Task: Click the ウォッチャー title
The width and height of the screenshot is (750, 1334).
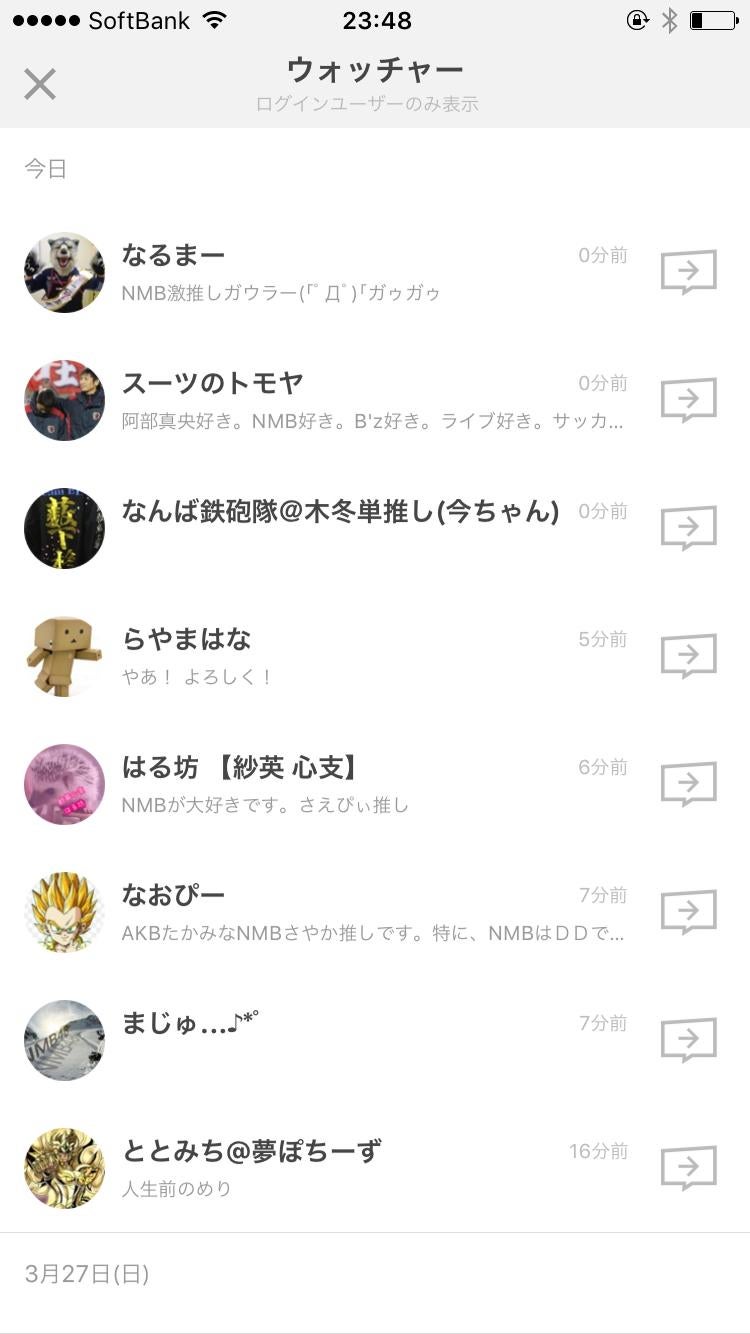Action: (374, 70)
